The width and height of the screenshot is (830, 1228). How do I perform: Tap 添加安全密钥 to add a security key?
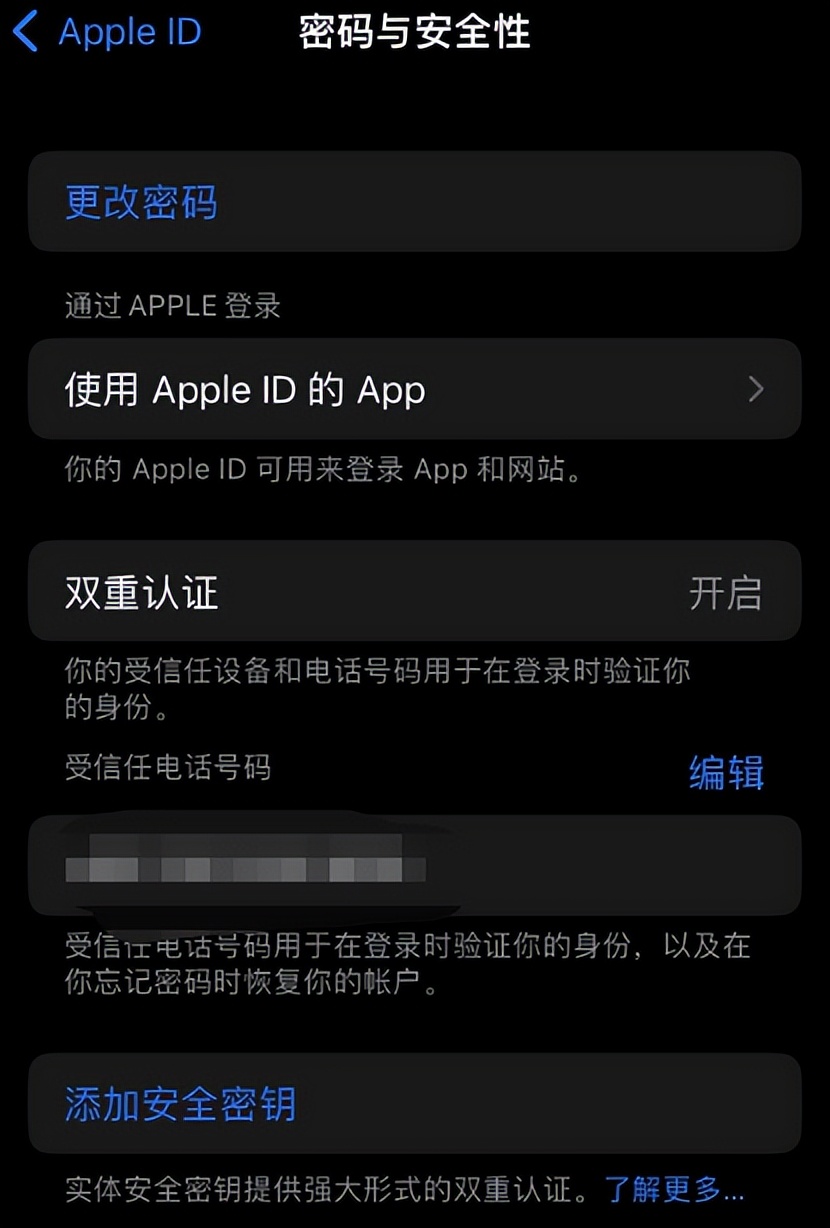(x=178, y=1104)
